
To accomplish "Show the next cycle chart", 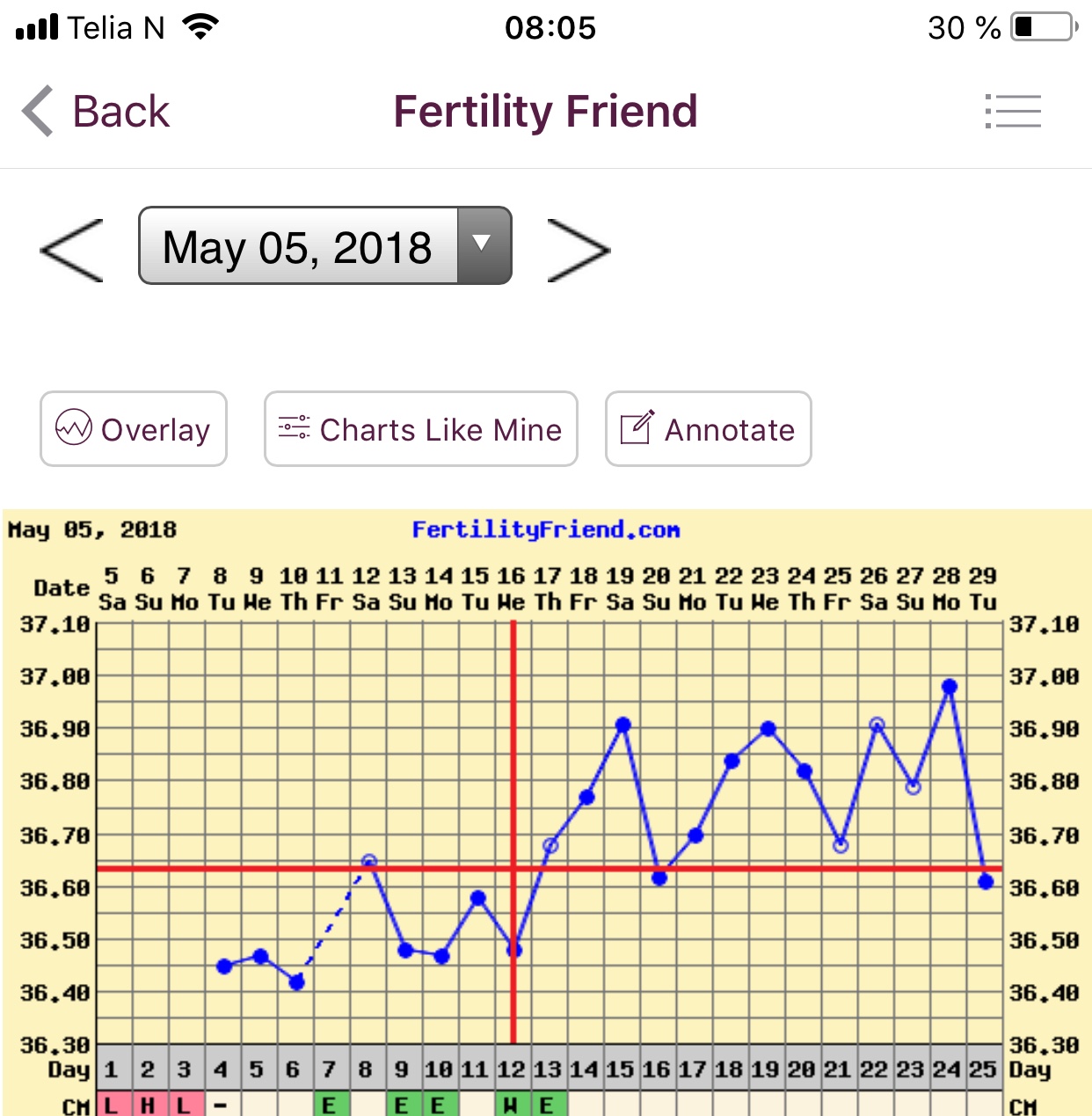I will [x=578, y=251].
